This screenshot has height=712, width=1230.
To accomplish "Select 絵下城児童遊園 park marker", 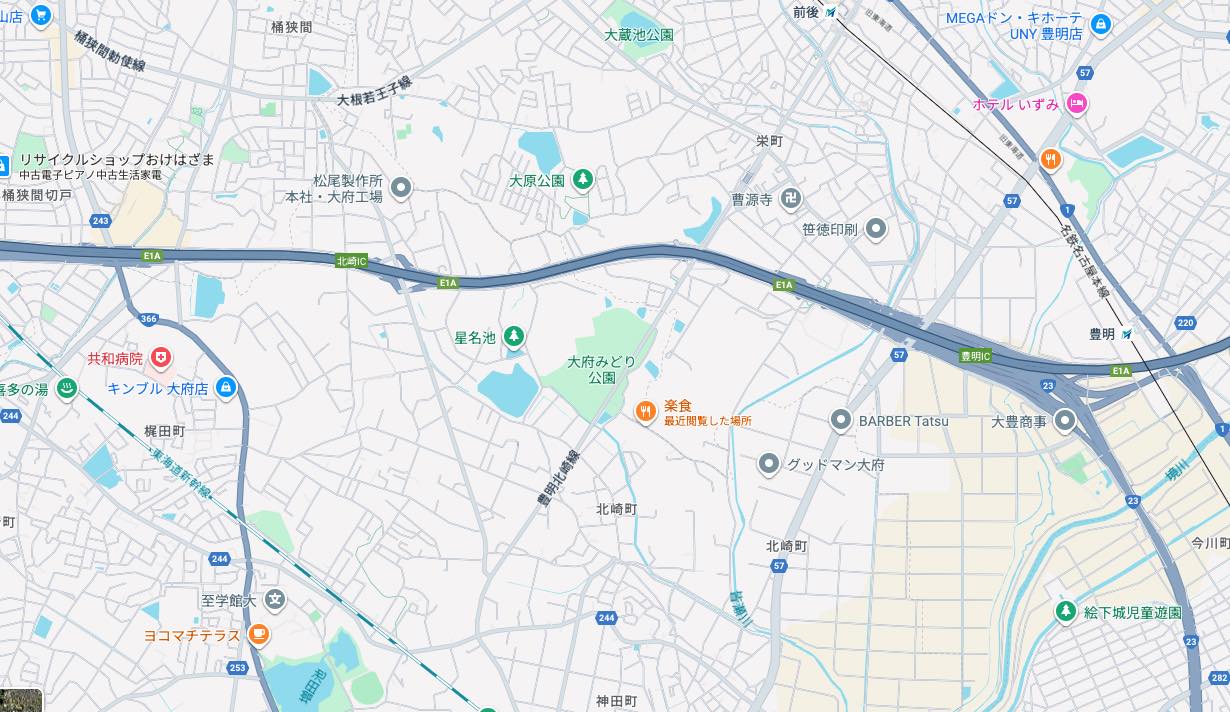I will point(1066,611).
